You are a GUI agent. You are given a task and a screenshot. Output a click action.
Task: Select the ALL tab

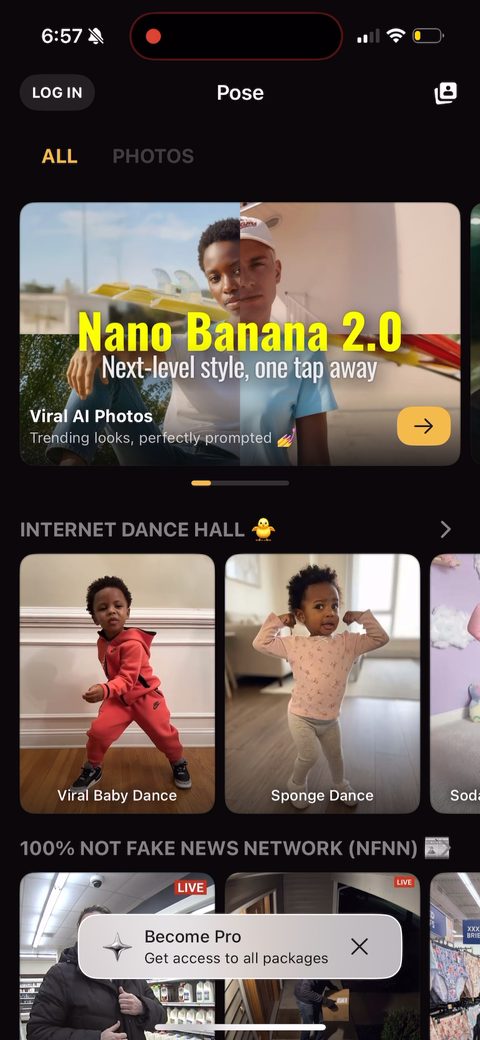[60, 157]
